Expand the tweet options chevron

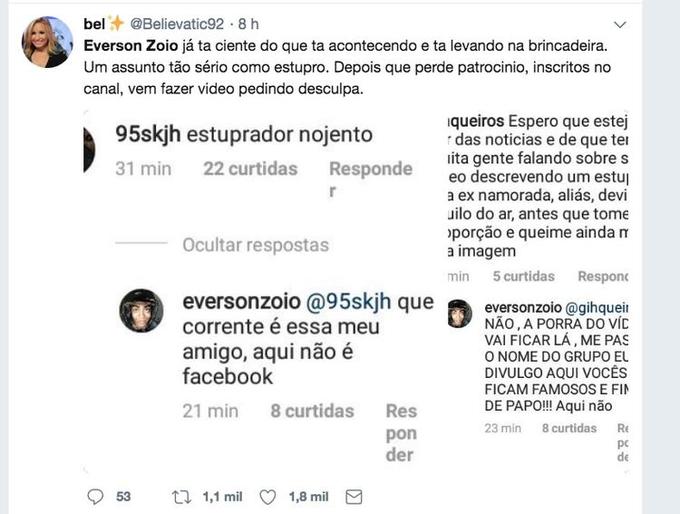620,24
